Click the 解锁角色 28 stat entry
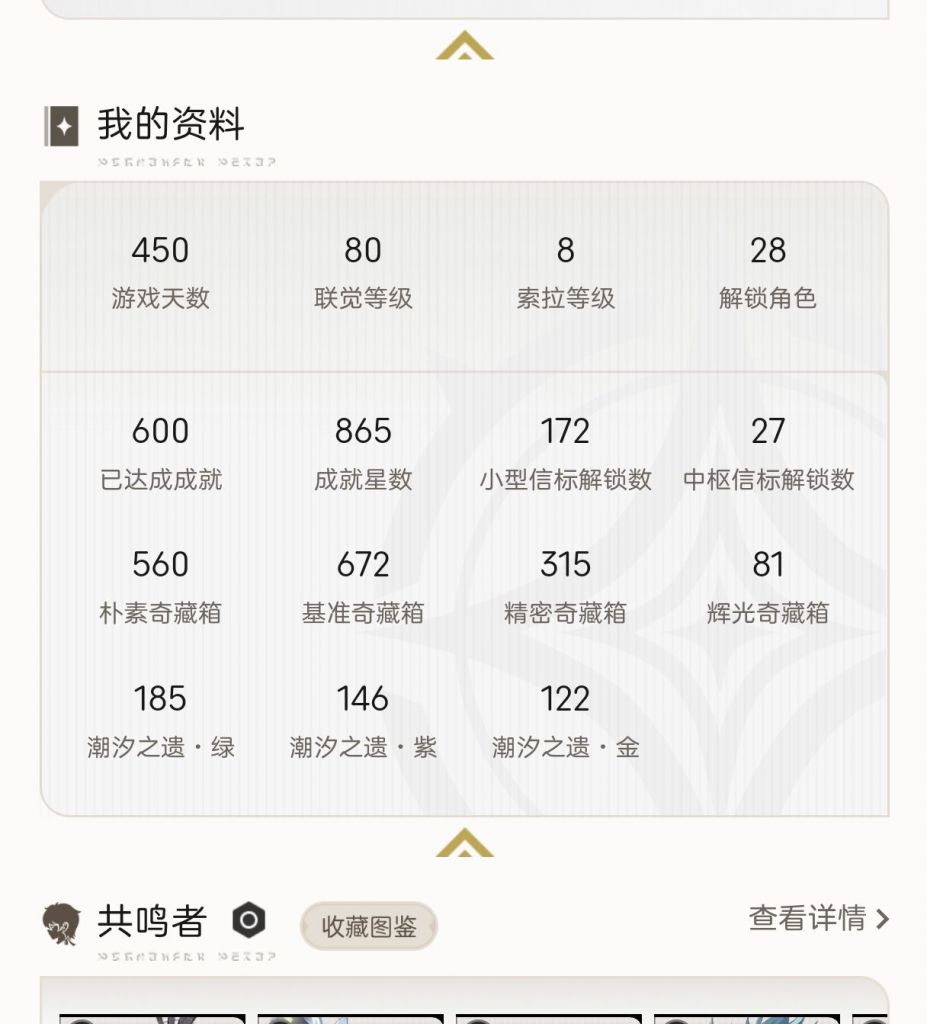The image size is (927, 1024). [x=768, y=270]
